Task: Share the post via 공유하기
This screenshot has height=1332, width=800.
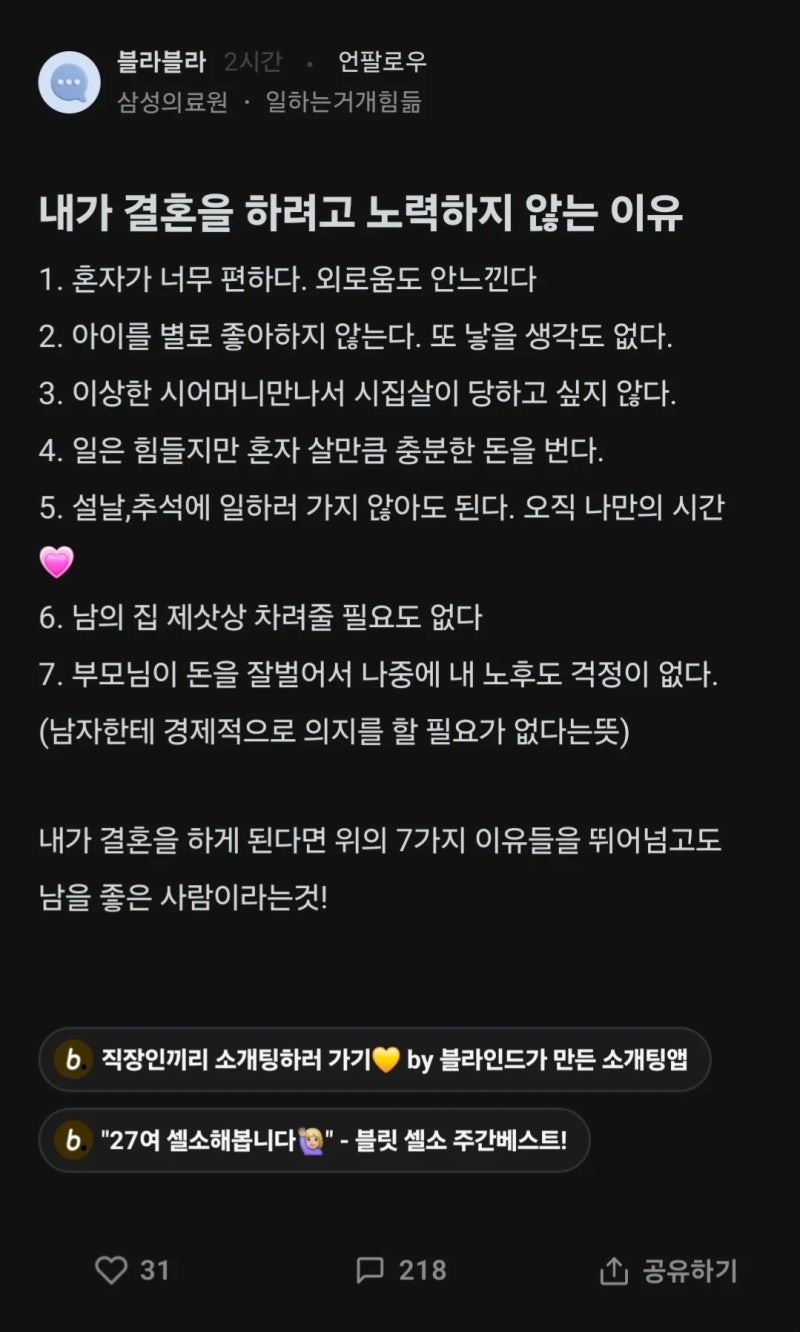Action: coord(667,1271)
